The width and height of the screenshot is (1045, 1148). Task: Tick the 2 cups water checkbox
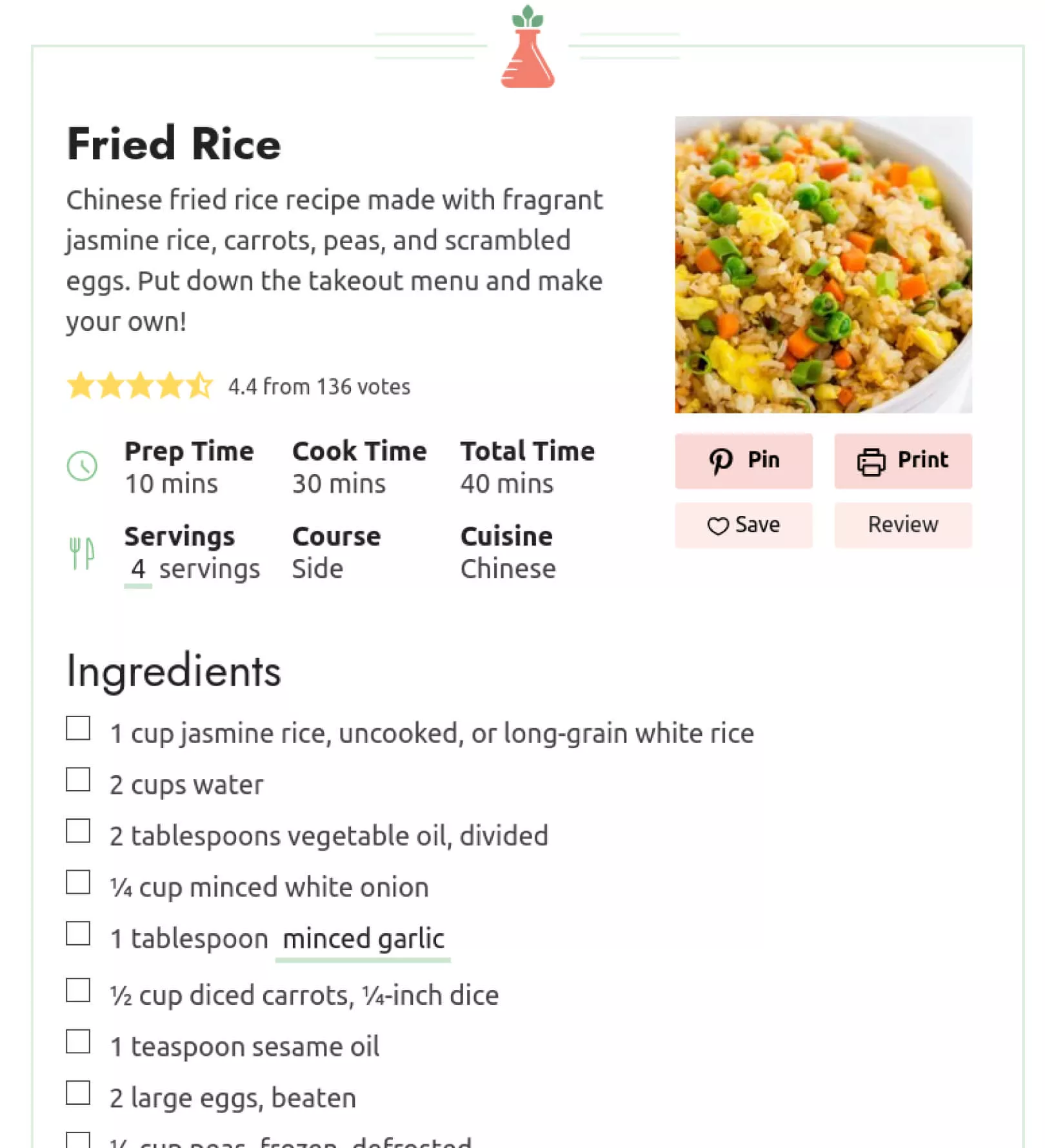(x=78, y=780)
